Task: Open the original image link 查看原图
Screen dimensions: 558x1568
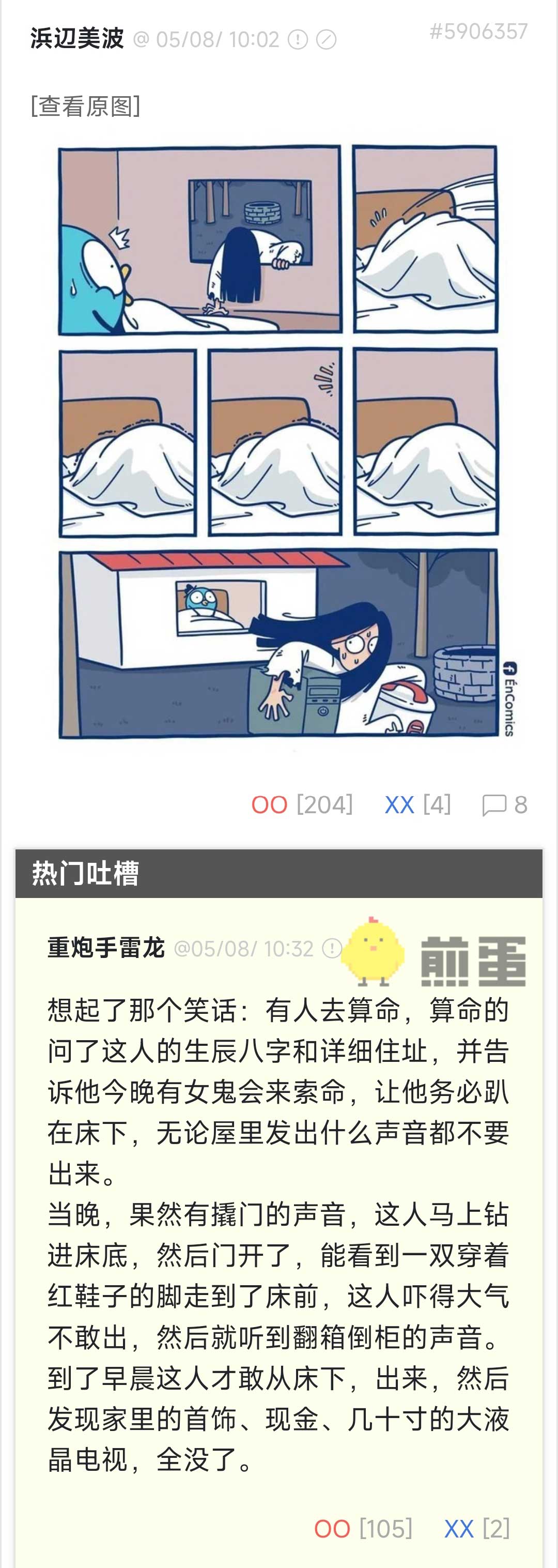Action: [x=86, y=106]
